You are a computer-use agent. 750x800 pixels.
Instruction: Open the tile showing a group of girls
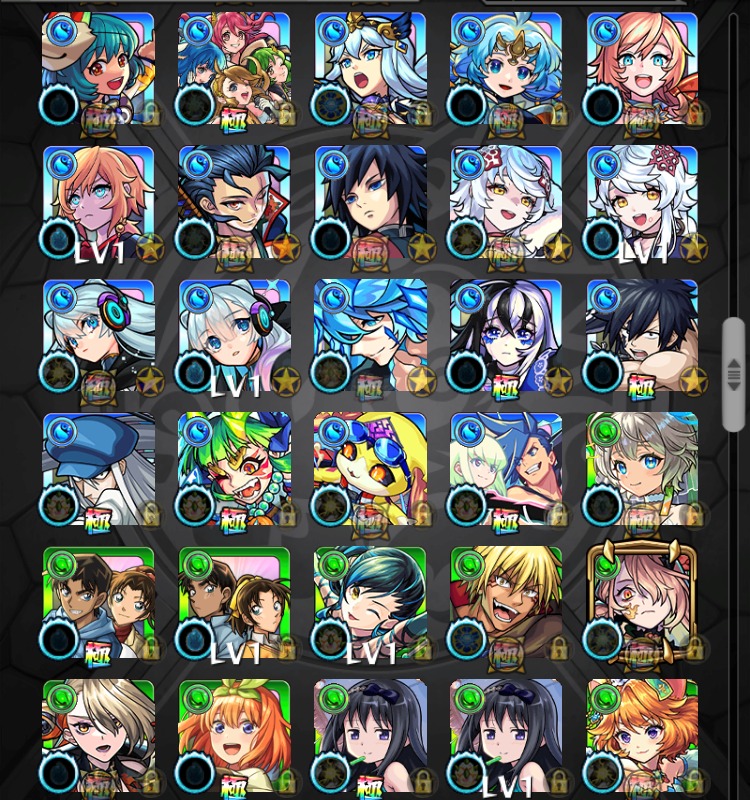click(x=234, y=70)
